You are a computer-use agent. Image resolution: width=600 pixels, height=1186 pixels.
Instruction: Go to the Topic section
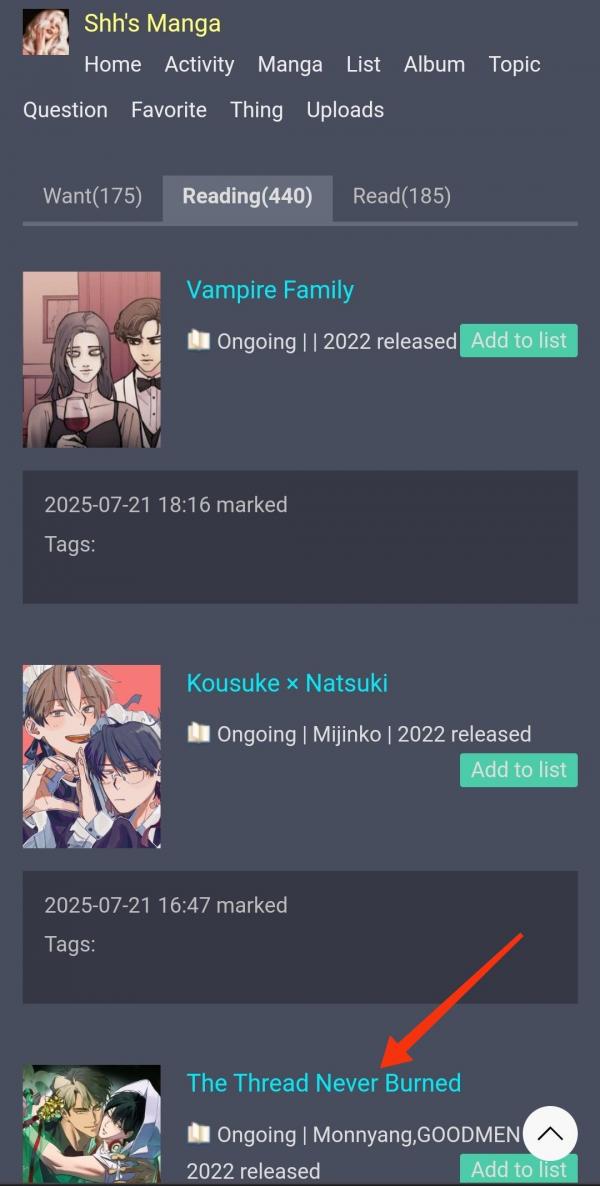click(x=514, y=65)
